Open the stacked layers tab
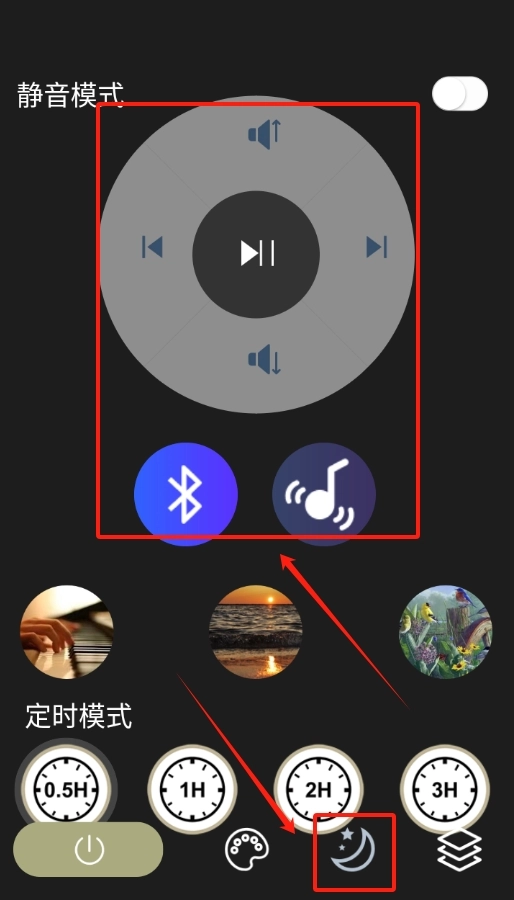 pos(460,849)
